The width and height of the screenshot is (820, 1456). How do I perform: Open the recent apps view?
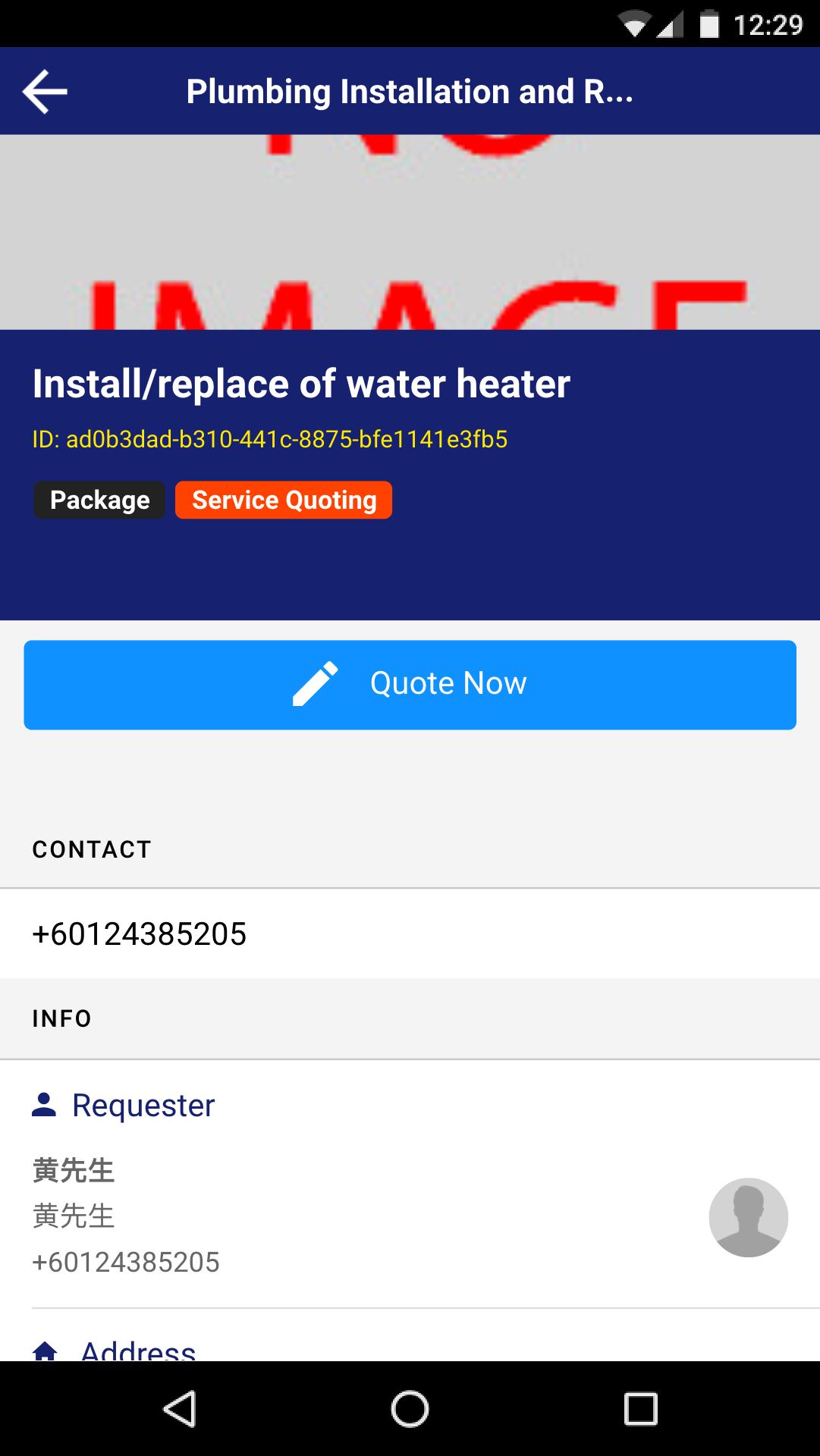tap(640, 1409)
